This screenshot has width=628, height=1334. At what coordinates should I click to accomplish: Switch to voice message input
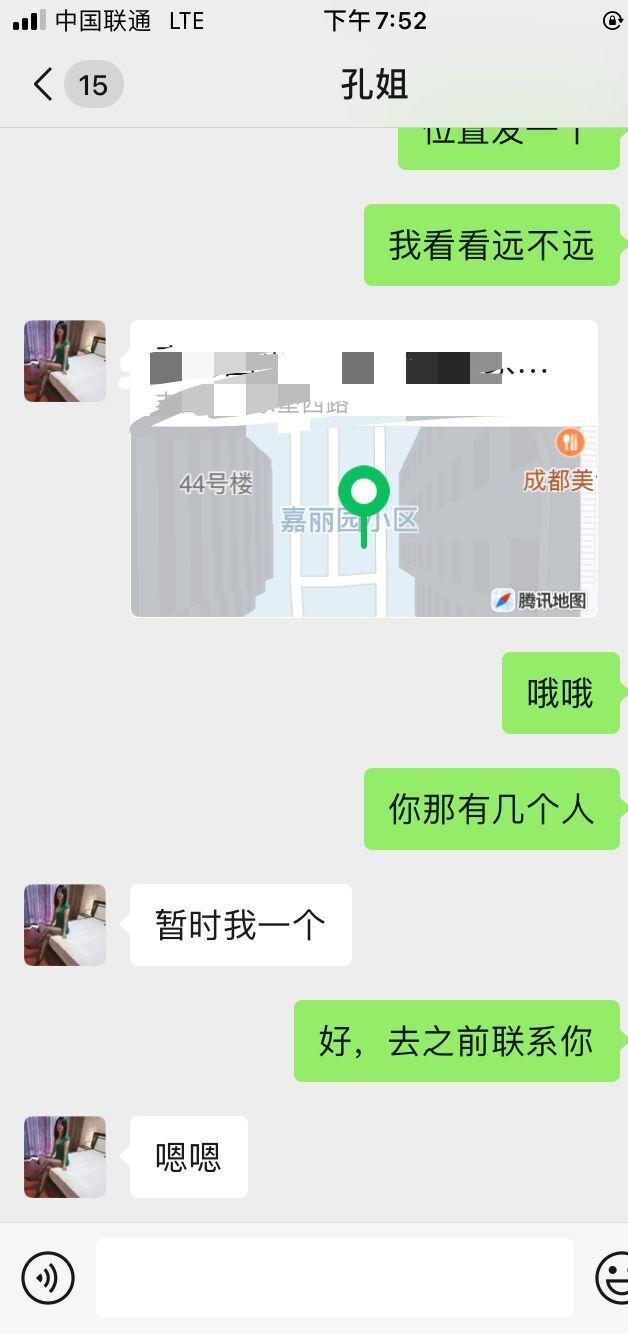point(48,1277)
